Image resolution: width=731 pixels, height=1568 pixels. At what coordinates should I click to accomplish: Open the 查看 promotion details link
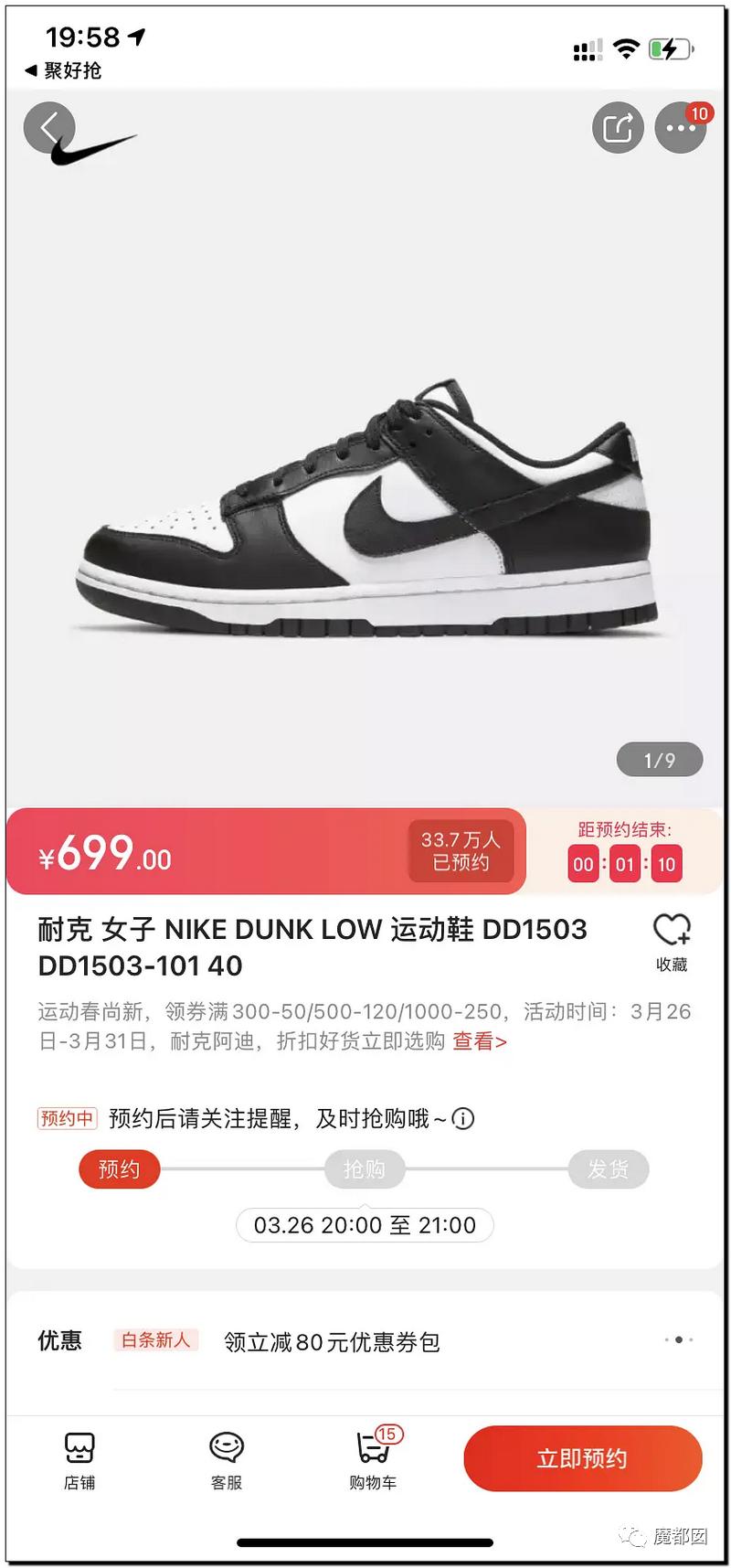tap(479, 1040)
